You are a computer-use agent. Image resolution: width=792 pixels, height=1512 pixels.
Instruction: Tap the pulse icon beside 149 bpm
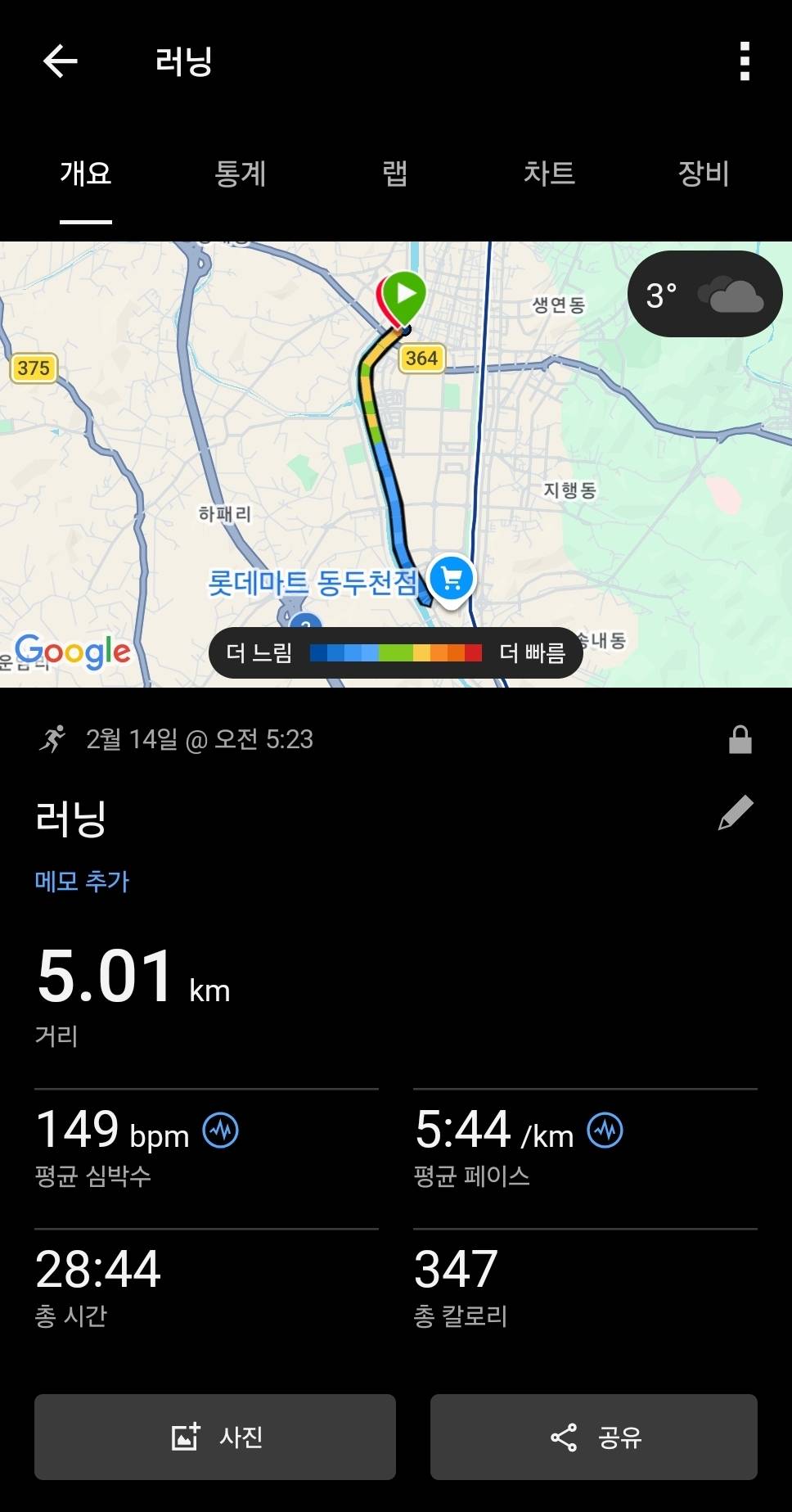[221, 1131]
